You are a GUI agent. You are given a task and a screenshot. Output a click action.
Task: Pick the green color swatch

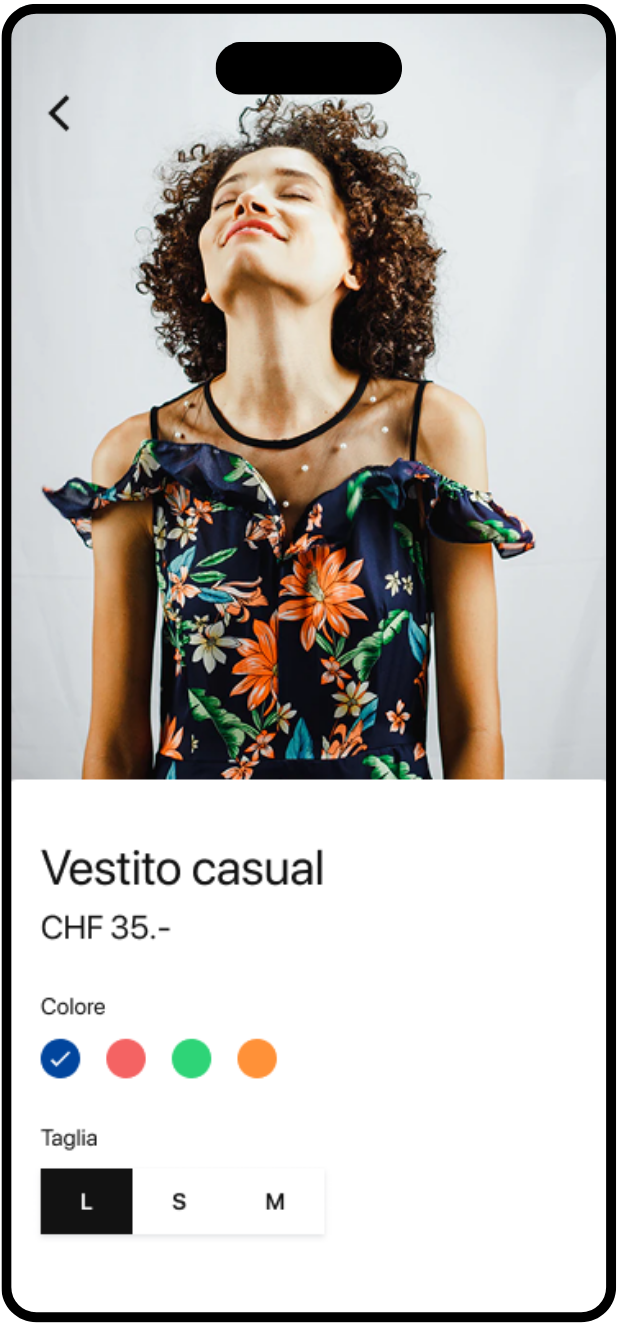pyautogui.click(x=191, y=1058)
